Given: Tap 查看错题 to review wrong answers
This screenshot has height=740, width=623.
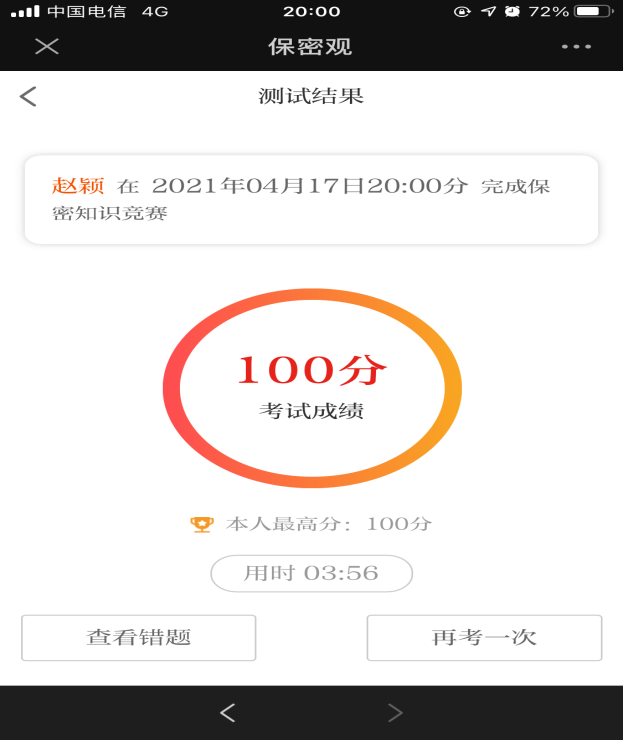Looking at the screenshot, I should pos(139,637).
